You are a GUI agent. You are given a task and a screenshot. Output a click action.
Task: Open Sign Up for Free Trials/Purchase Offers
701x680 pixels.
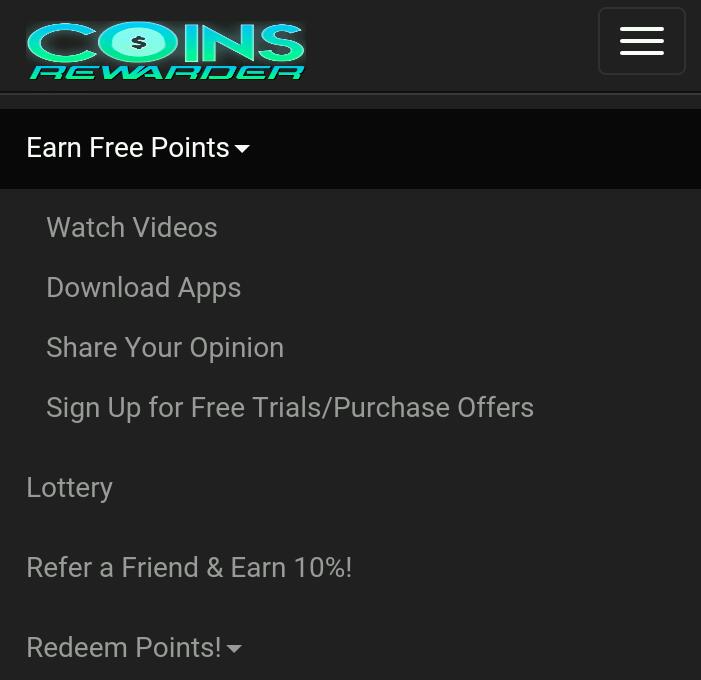pyautogui.click(x=290, y=408)
